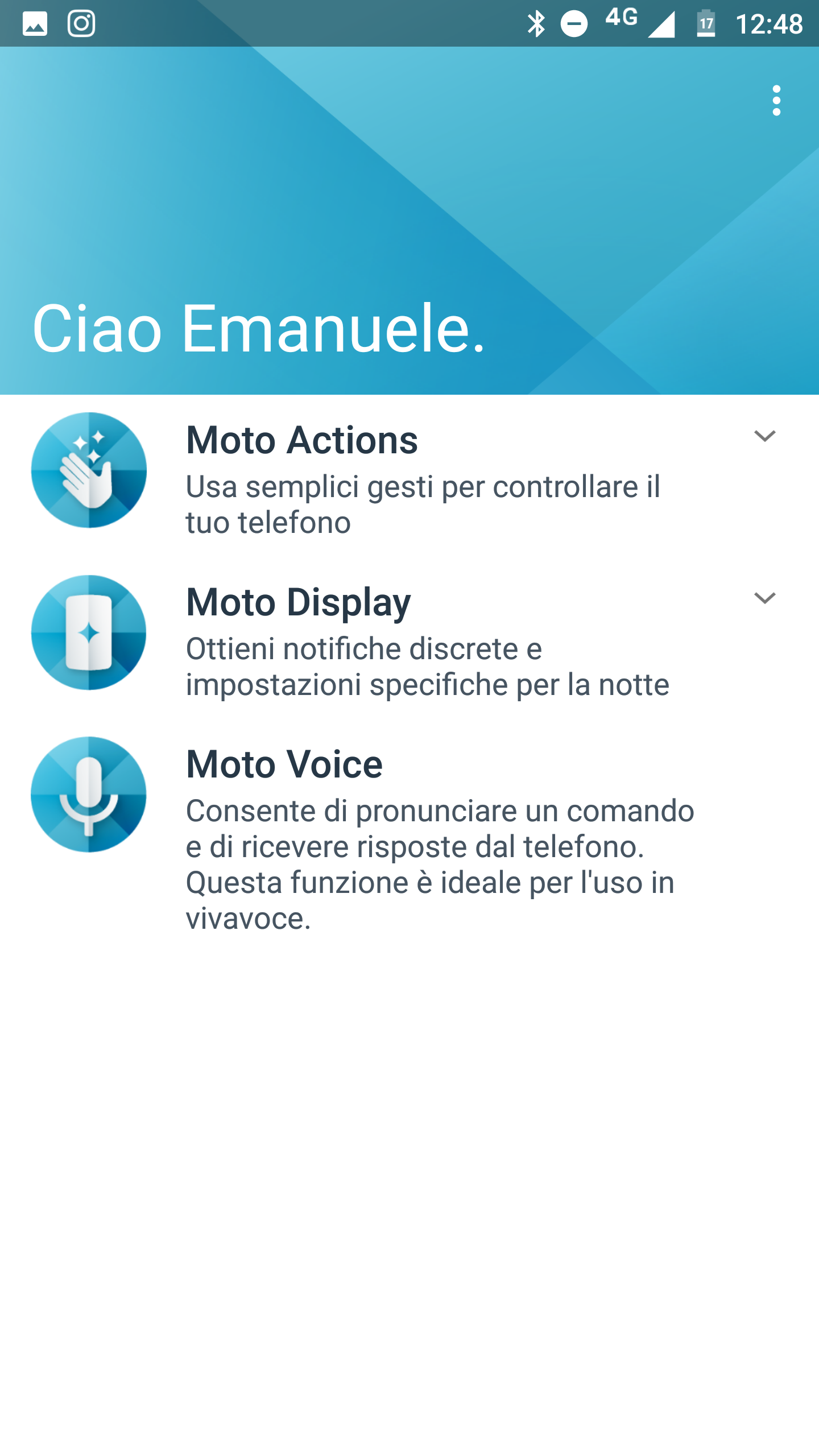Open Moto Display notification settings

[409, 638]
